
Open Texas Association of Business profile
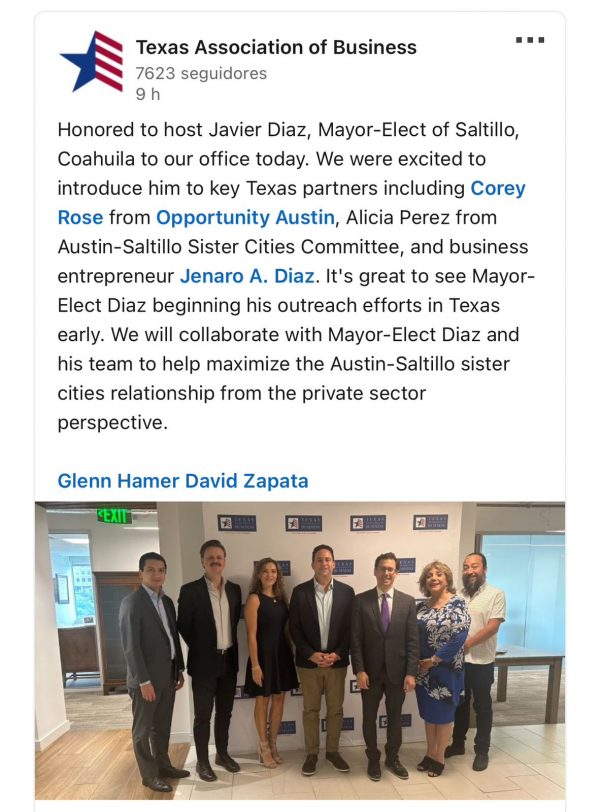tap(276, 47)
